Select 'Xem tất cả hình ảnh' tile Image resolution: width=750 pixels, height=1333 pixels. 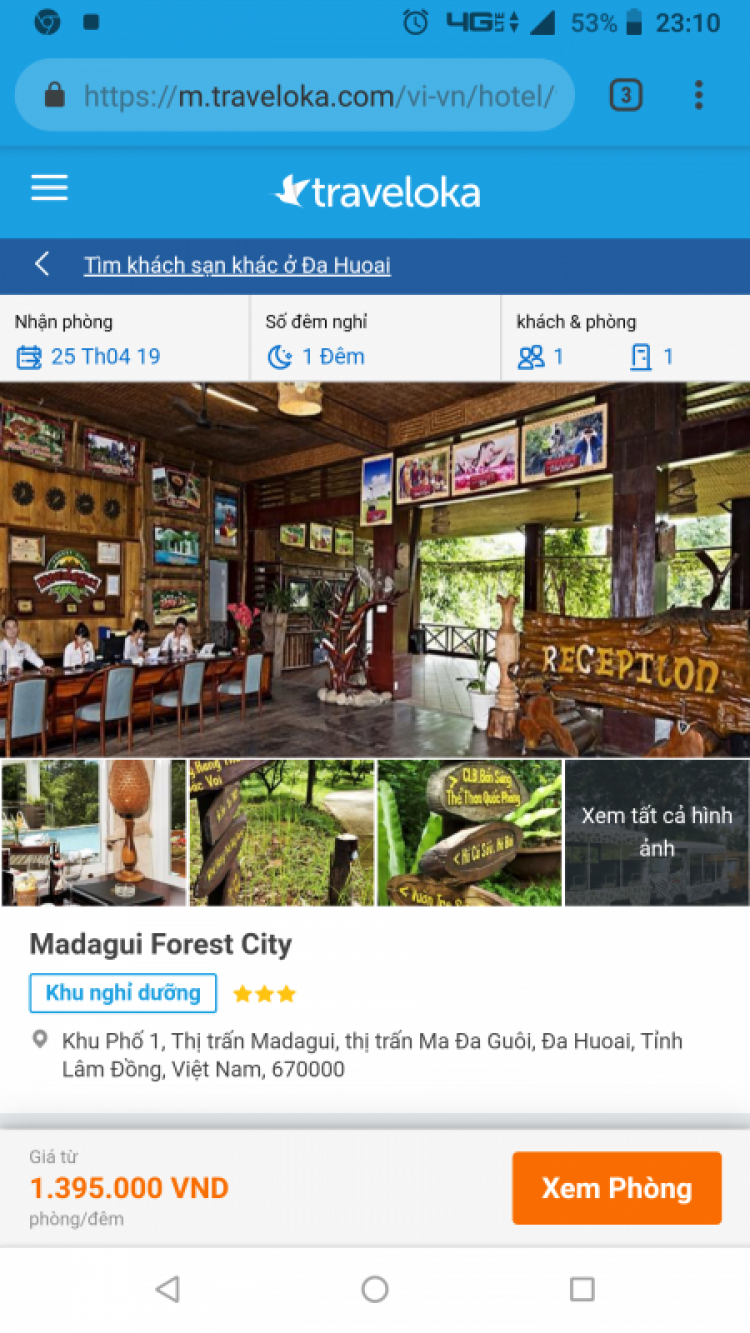657,832
